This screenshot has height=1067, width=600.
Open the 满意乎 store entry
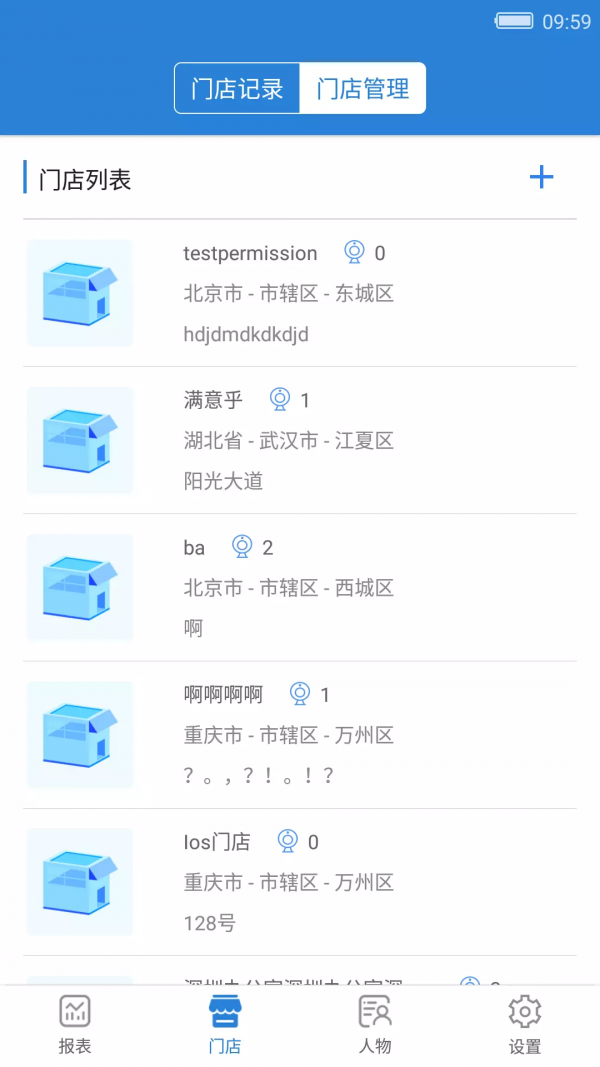coord(300,440)
